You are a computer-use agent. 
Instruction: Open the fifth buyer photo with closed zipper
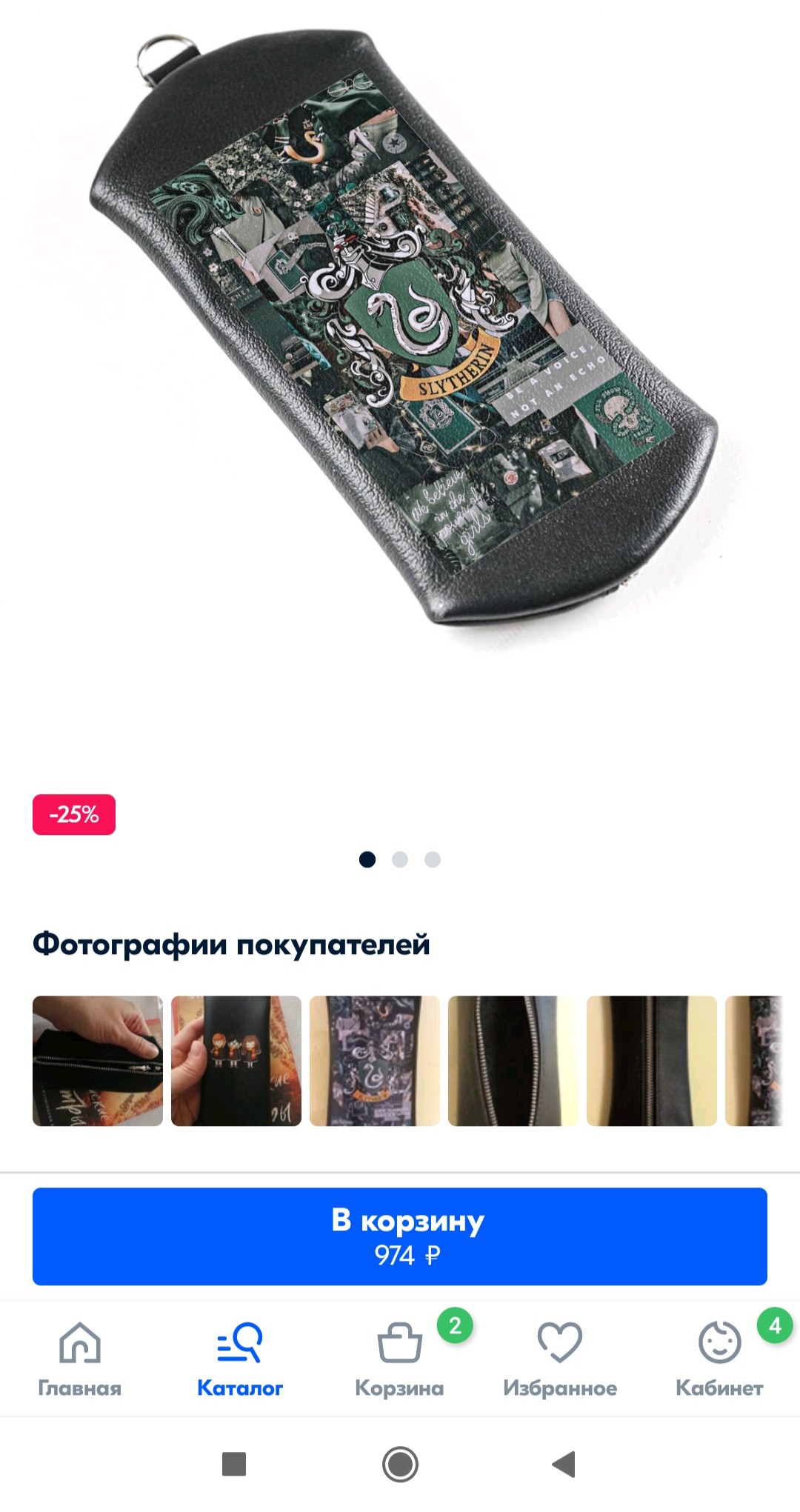click(x=652, y=1061)
